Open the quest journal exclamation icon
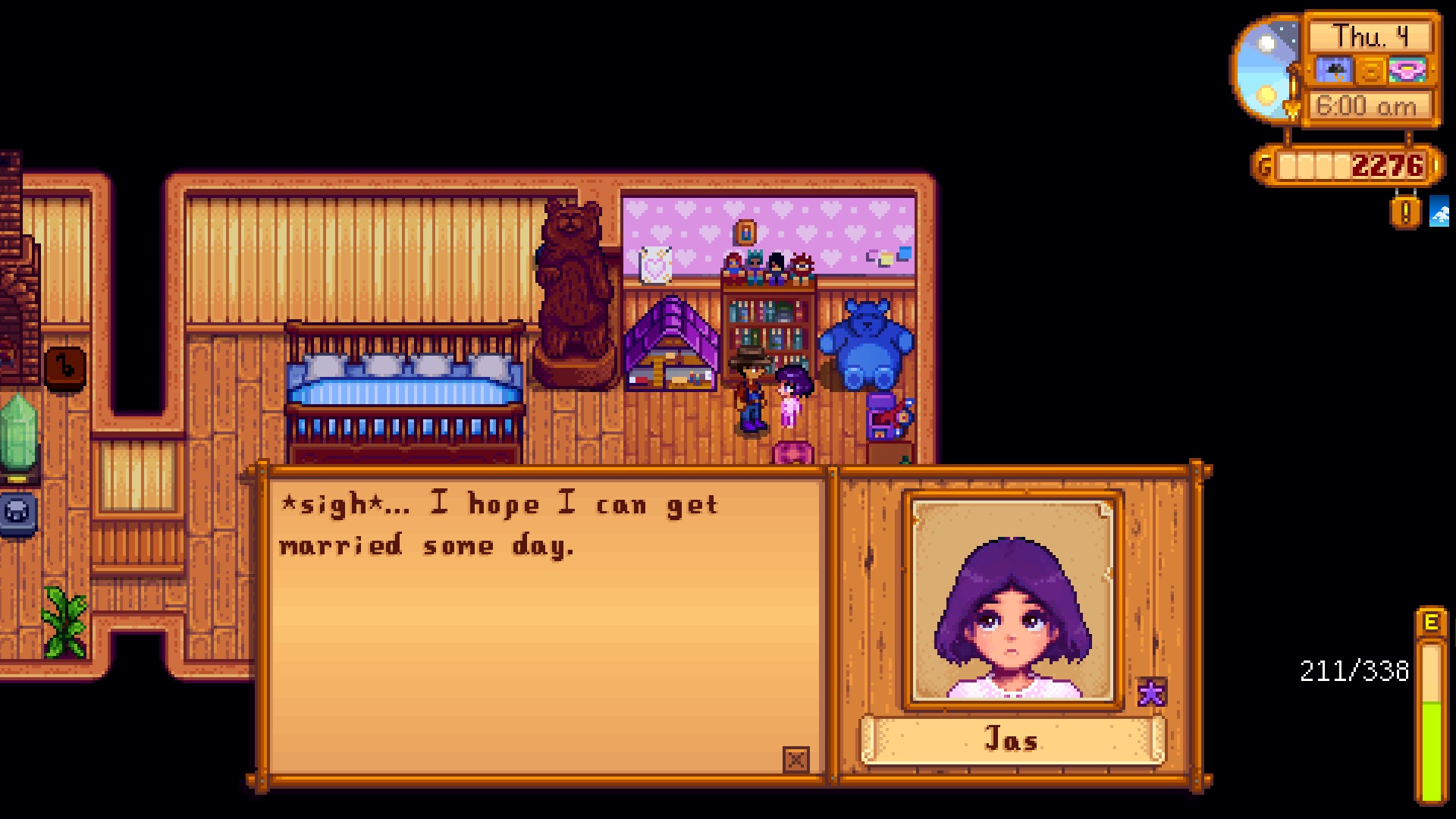This screenshot has width=1456, height=819. tap(1405, 212)
